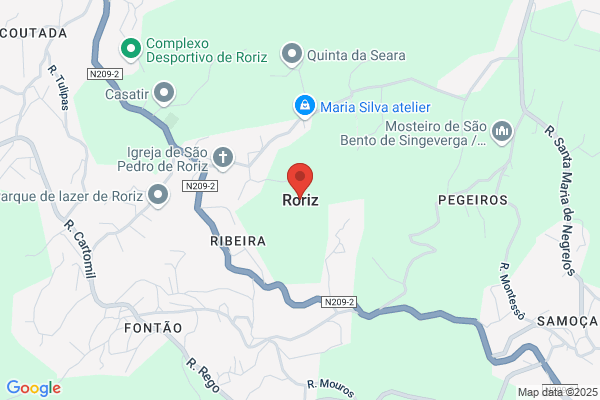Select the Quinta da Seara pin
The width and height of the screenshot is (600, 400).
[x=292, y=55]
